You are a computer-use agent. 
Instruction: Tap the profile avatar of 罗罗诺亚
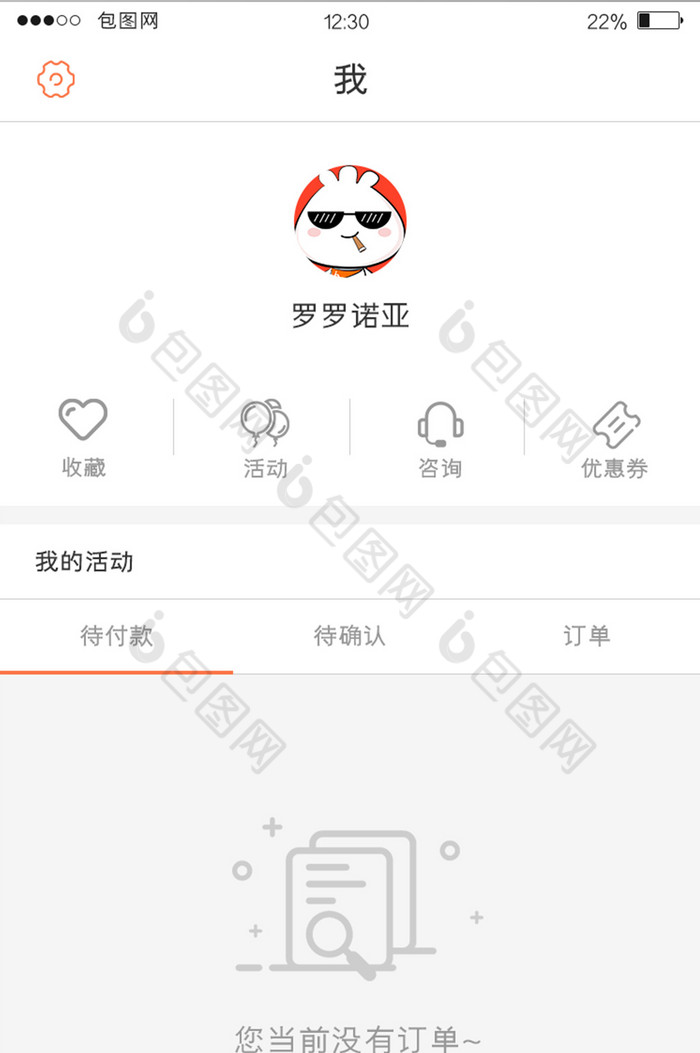pos(350,222)
